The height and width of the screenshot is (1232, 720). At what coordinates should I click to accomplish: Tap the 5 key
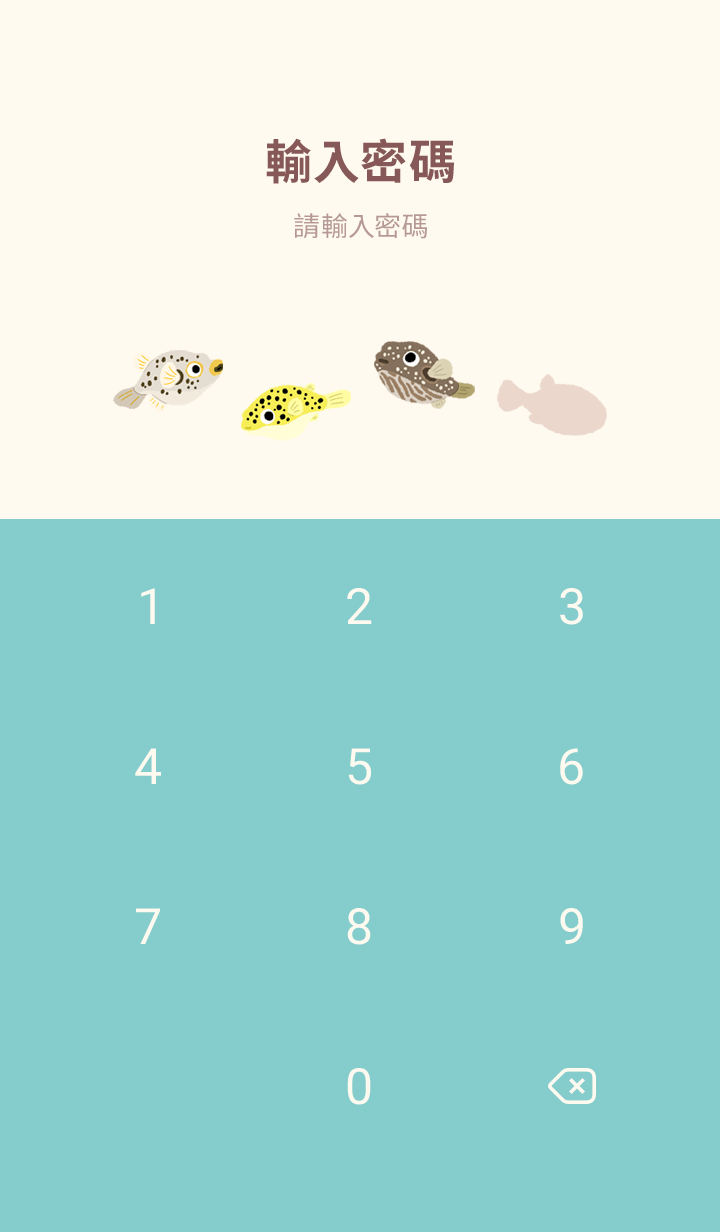point(359,767)
